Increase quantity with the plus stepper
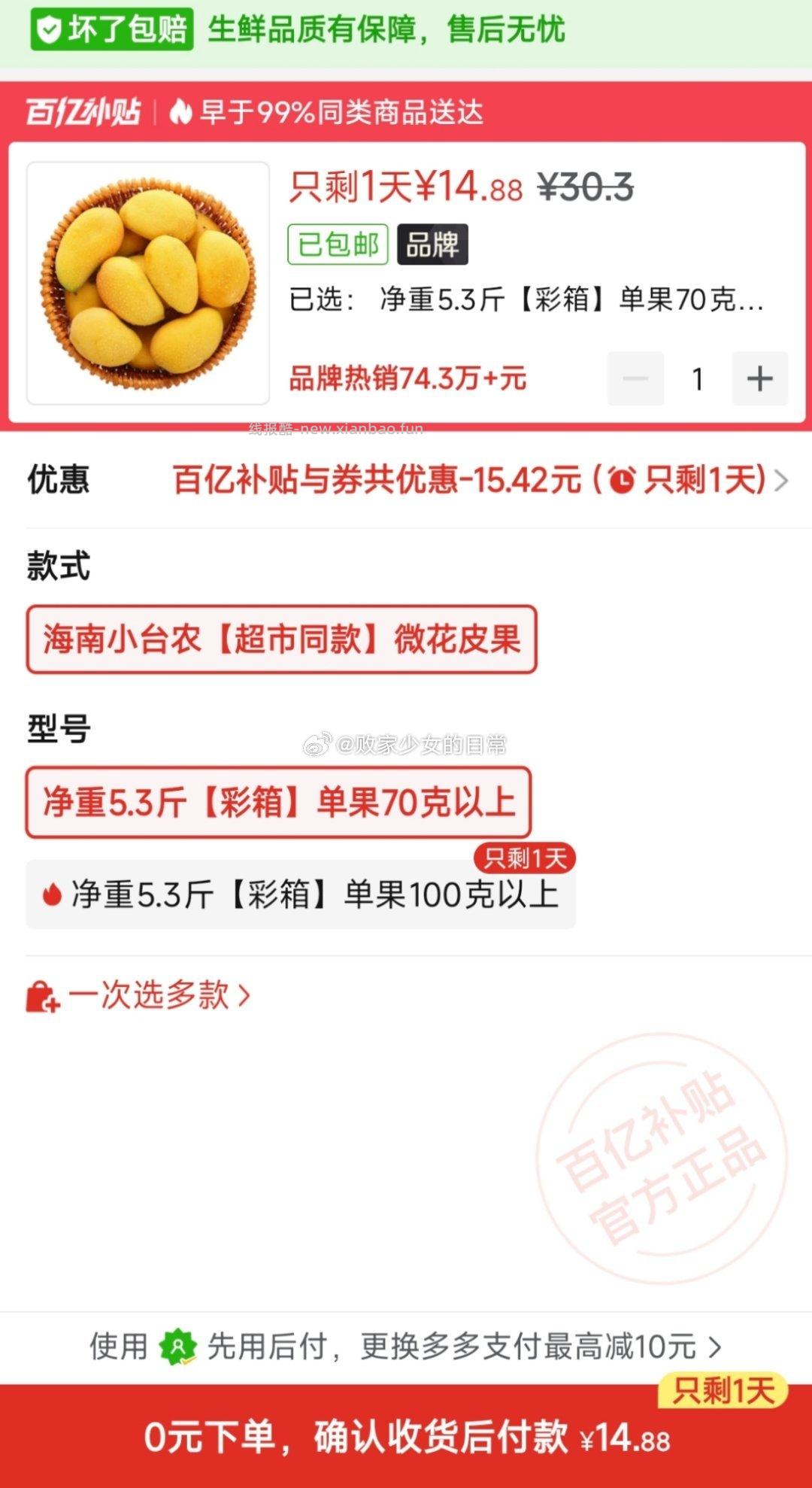Viewport: 812px width, 1488px height. point(759,378)
